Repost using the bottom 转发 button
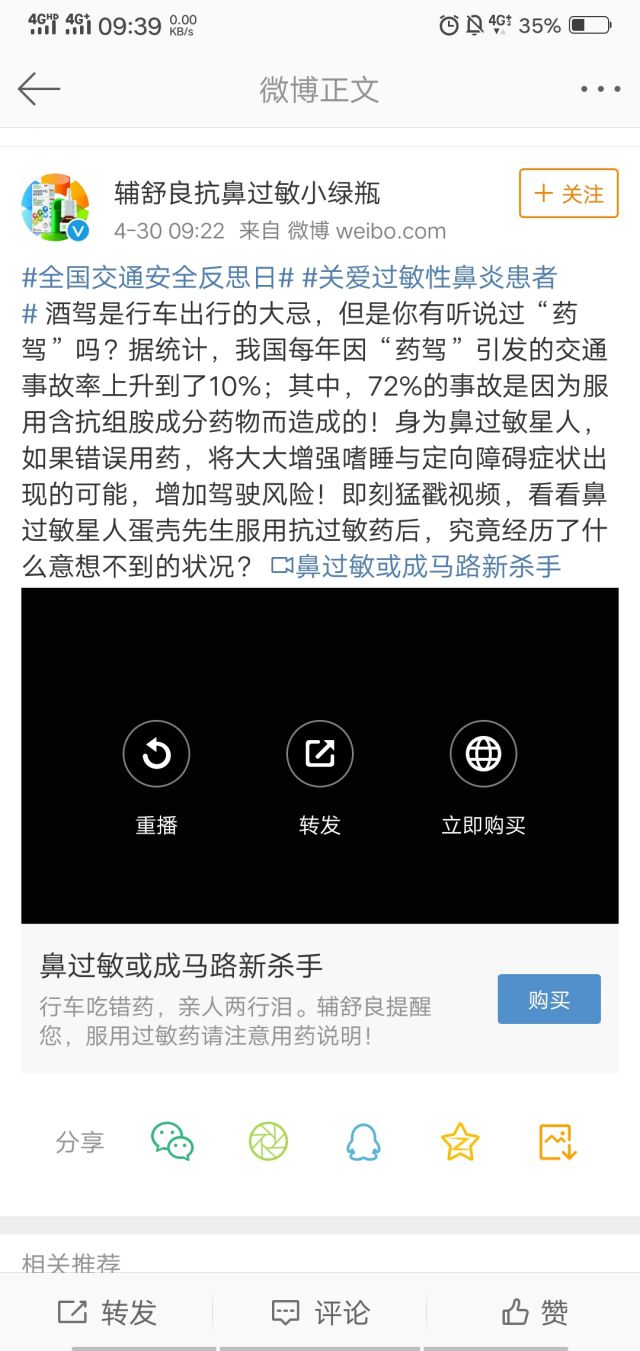The height and width of the screenshot is (1351, 640). click(x=107, y=1312)
